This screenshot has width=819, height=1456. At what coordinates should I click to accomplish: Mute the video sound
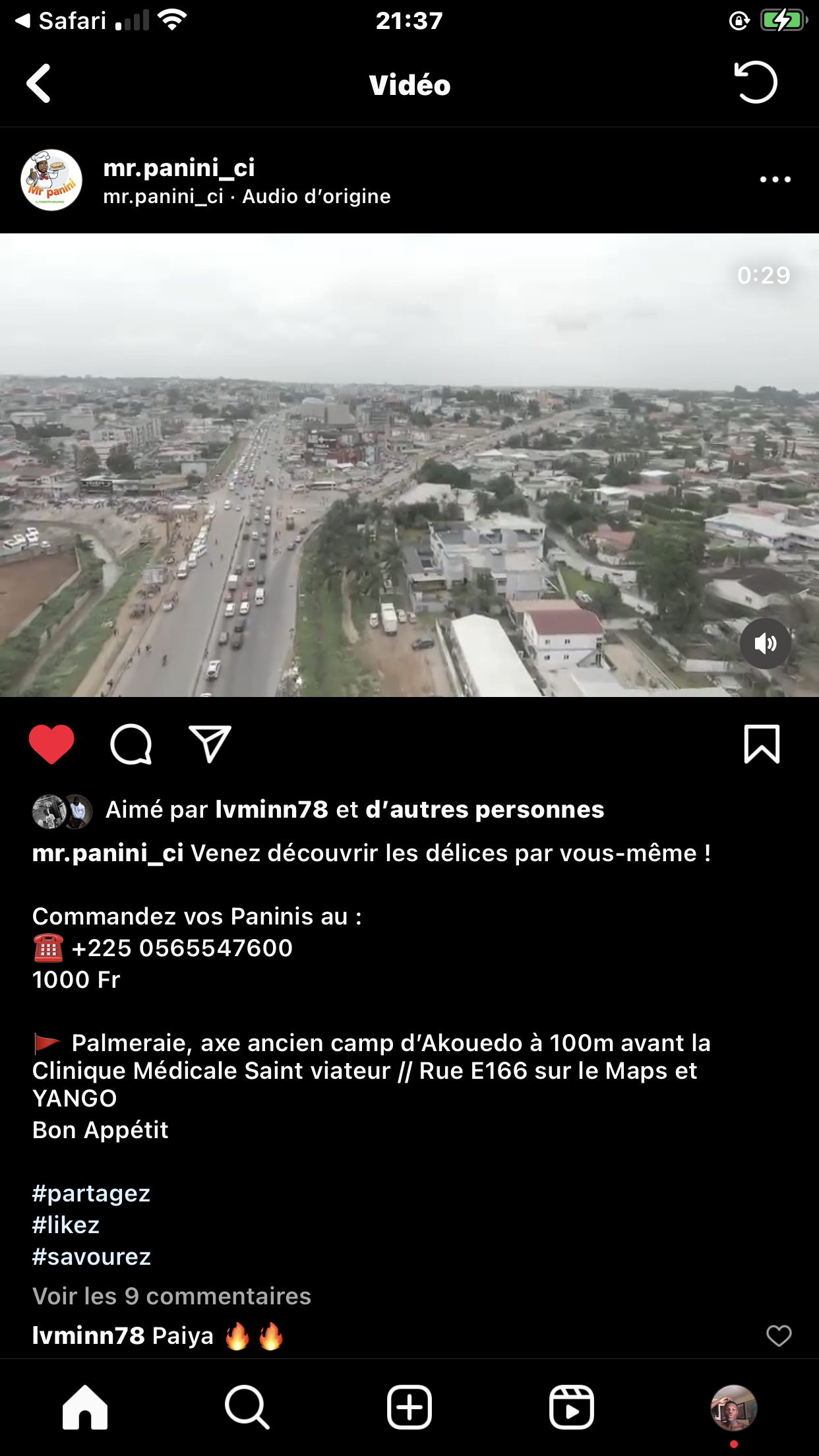[765, 643]
